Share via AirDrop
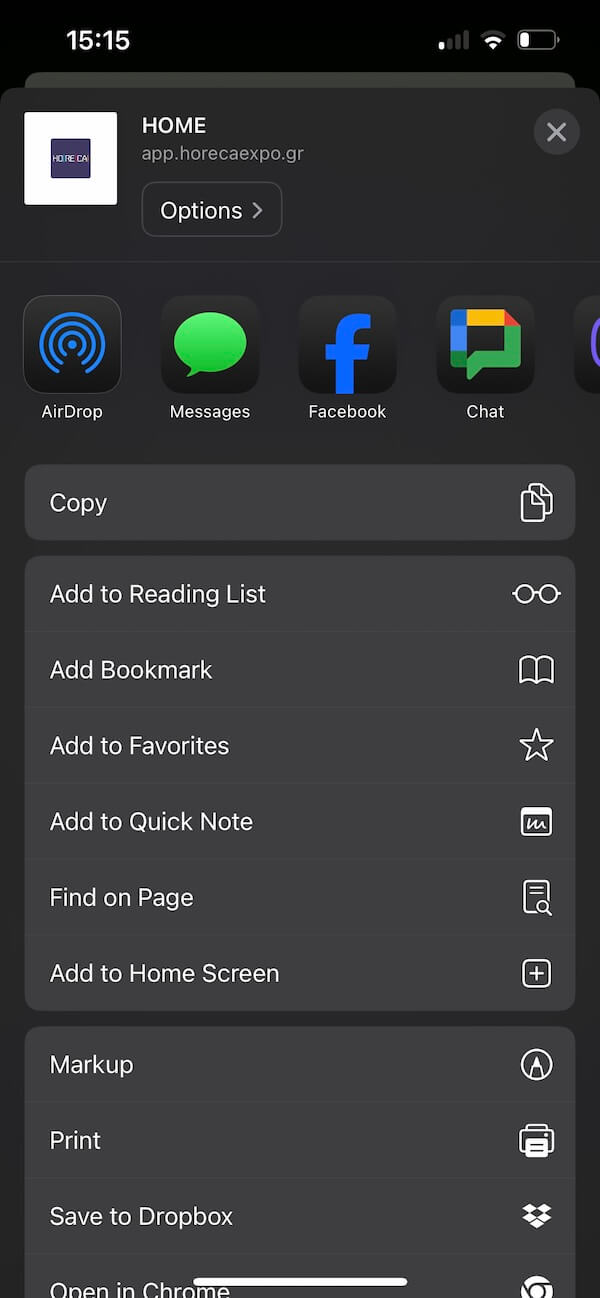 (x=72, y=345)
